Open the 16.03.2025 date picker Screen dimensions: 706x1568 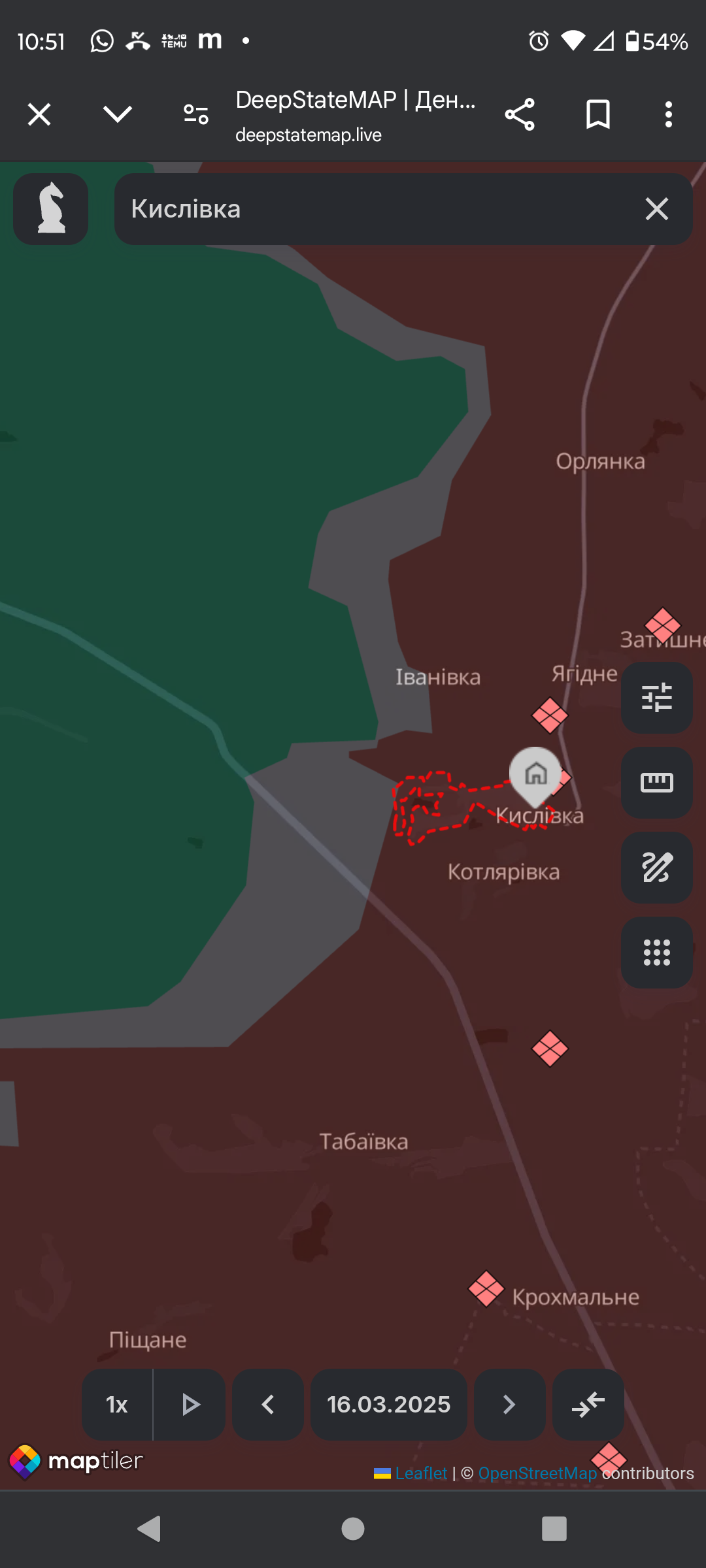pos(389,1405)
